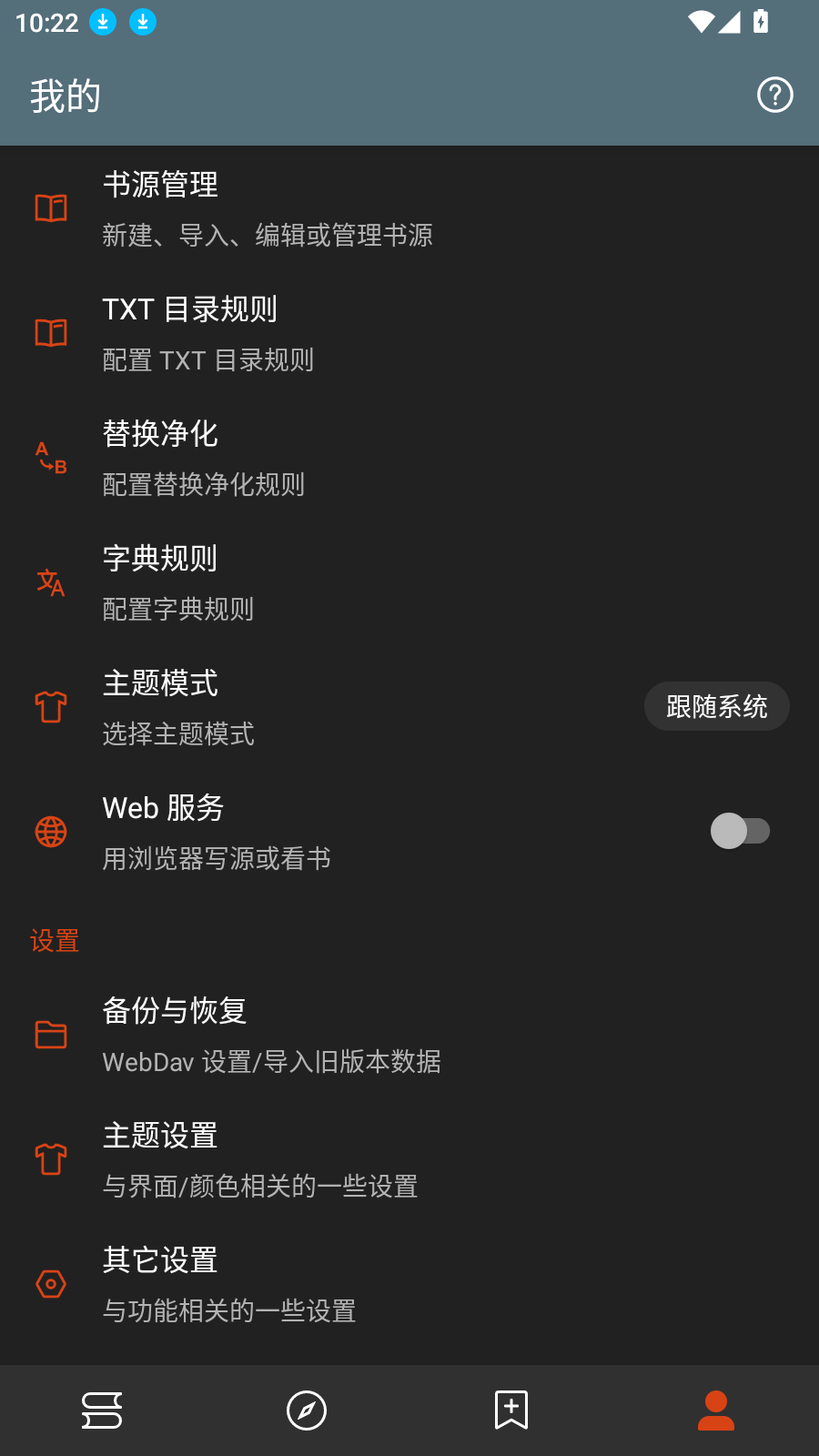Open the 备份与恢复 folder icon
The width and height of the screenshot is (819, 1456).
tap(51, 1035)
